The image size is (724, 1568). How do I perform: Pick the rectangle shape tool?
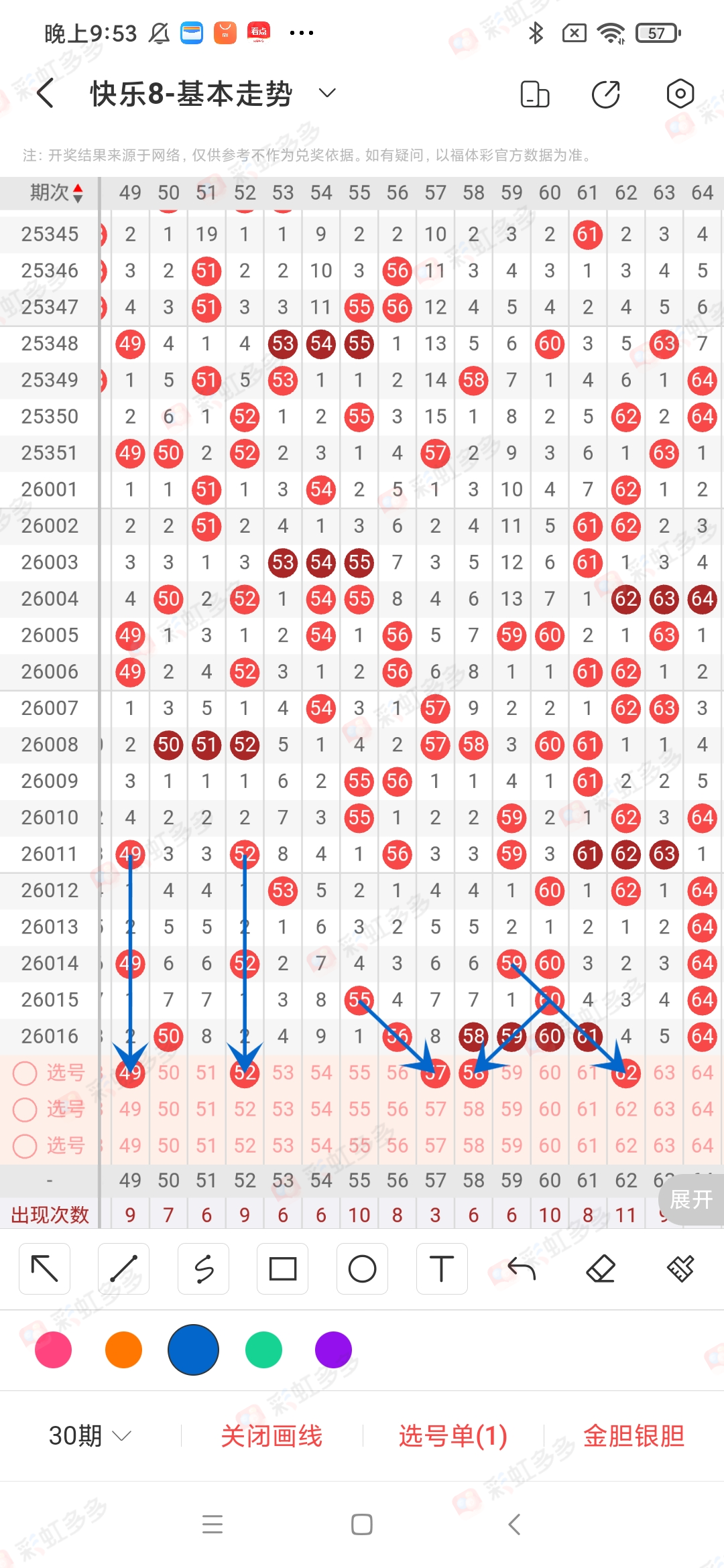(283, 1268)
